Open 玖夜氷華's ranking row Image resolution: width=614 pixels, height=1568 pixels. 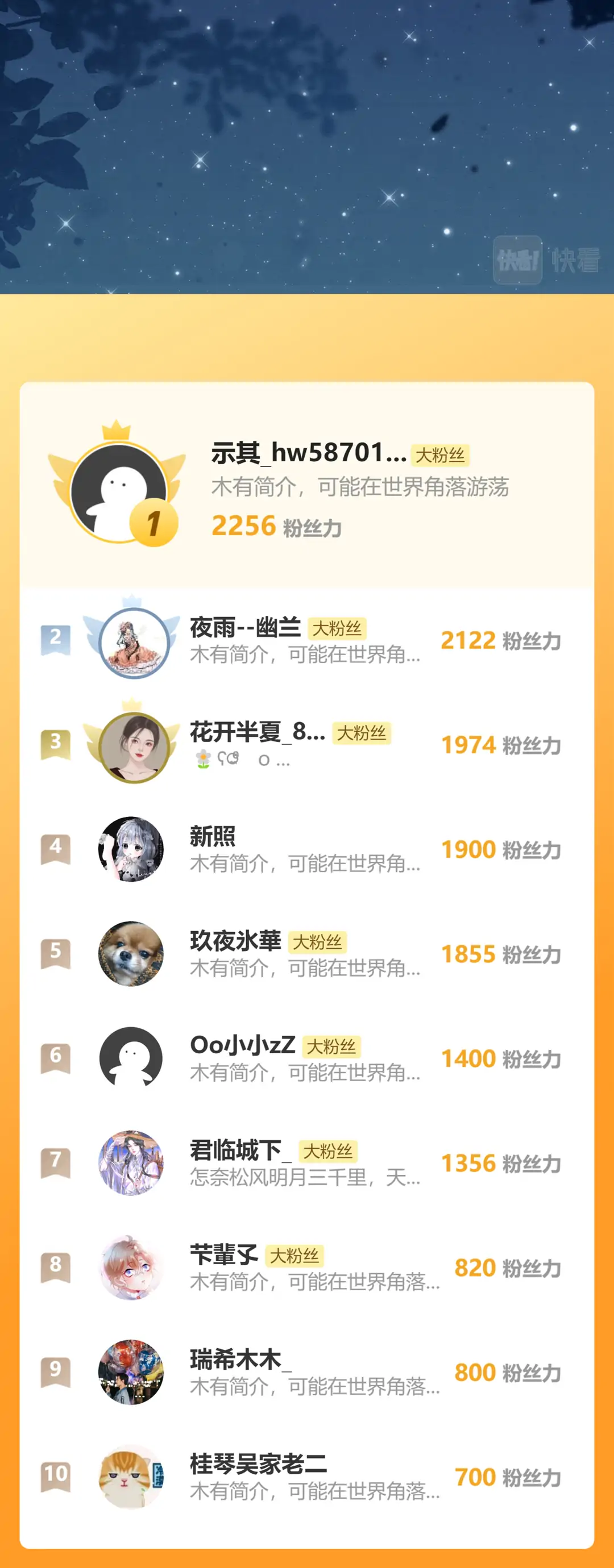click(x=235, y=941)
